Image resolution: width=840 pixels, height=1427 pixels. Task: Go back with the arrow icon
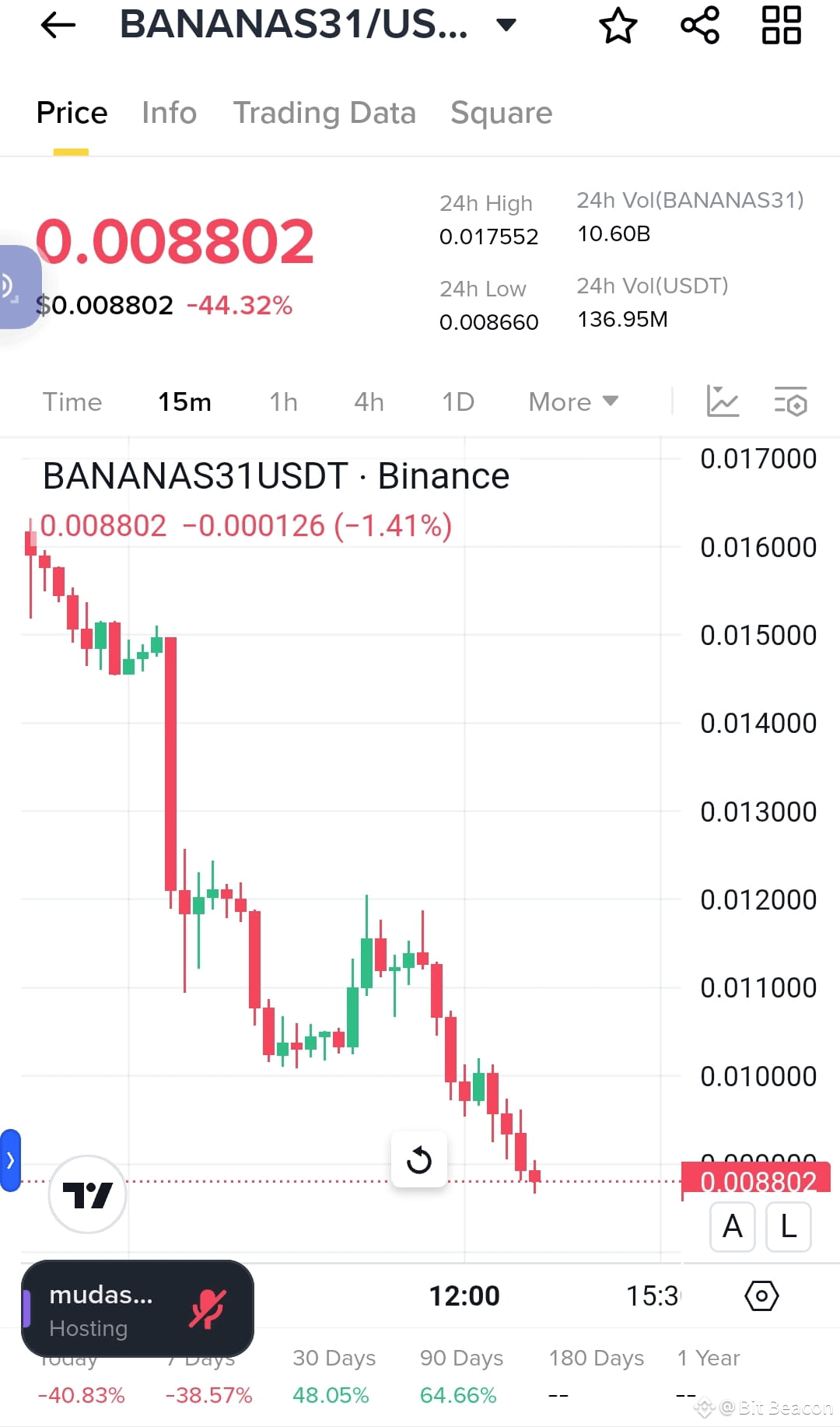58,26
